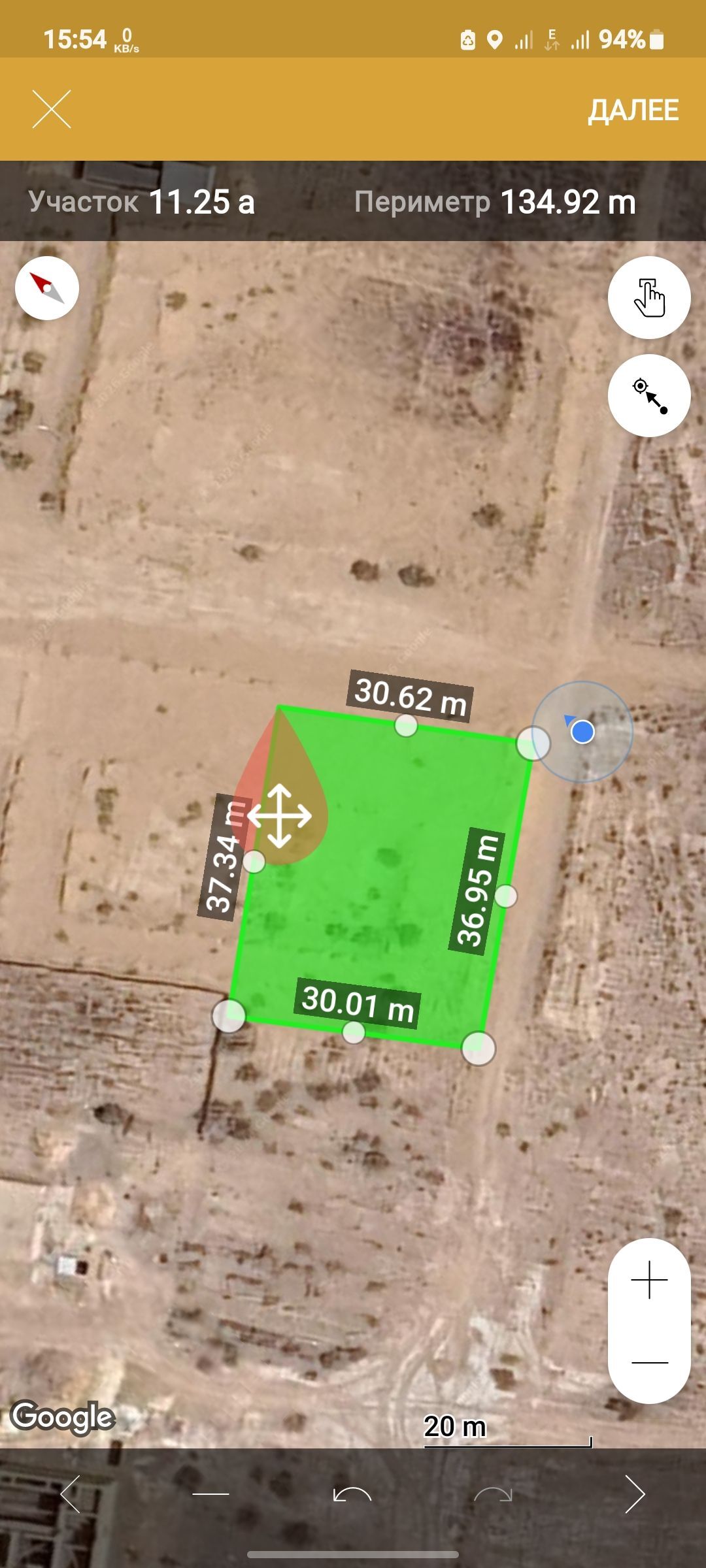Screen dimensions: 706x1568
Task: Remove the selected point with minus button
Action: tap(210, 1494)
